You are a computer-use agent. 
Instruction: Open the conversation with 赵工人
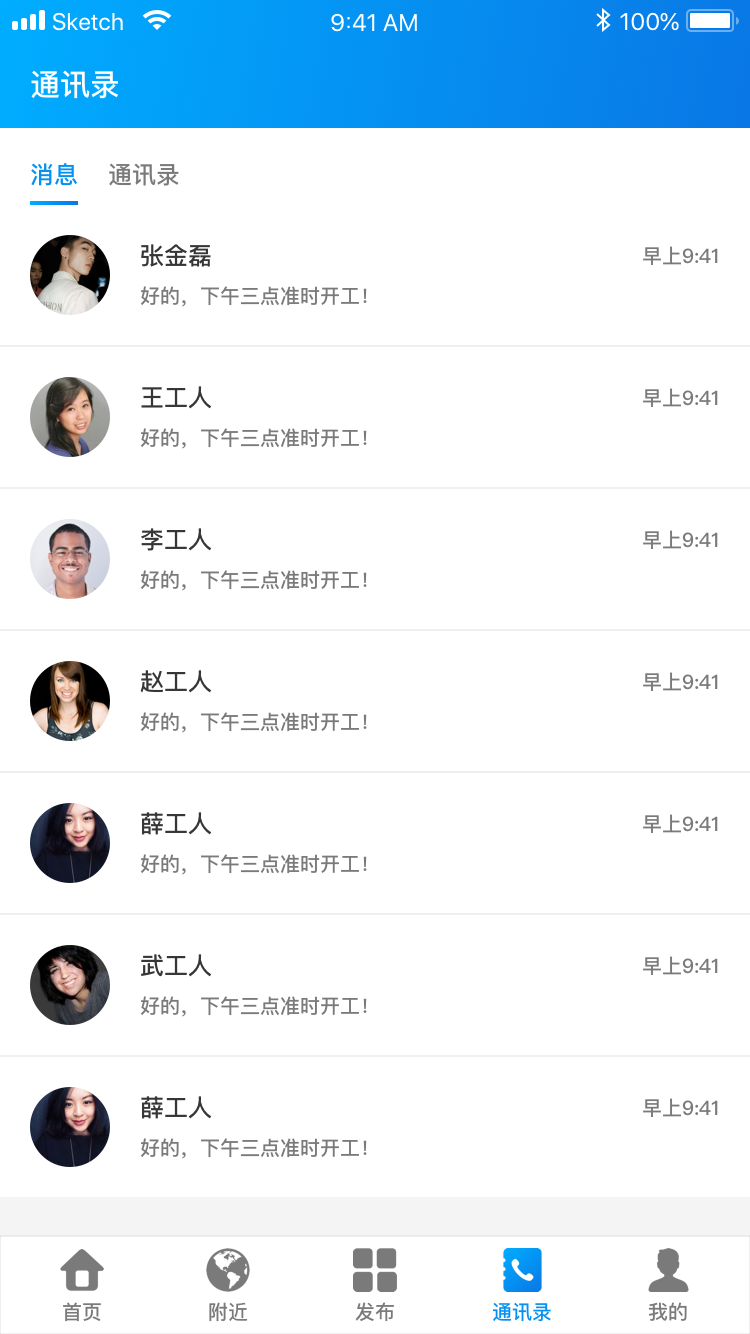pyautogui.click(x=375, y=700)
